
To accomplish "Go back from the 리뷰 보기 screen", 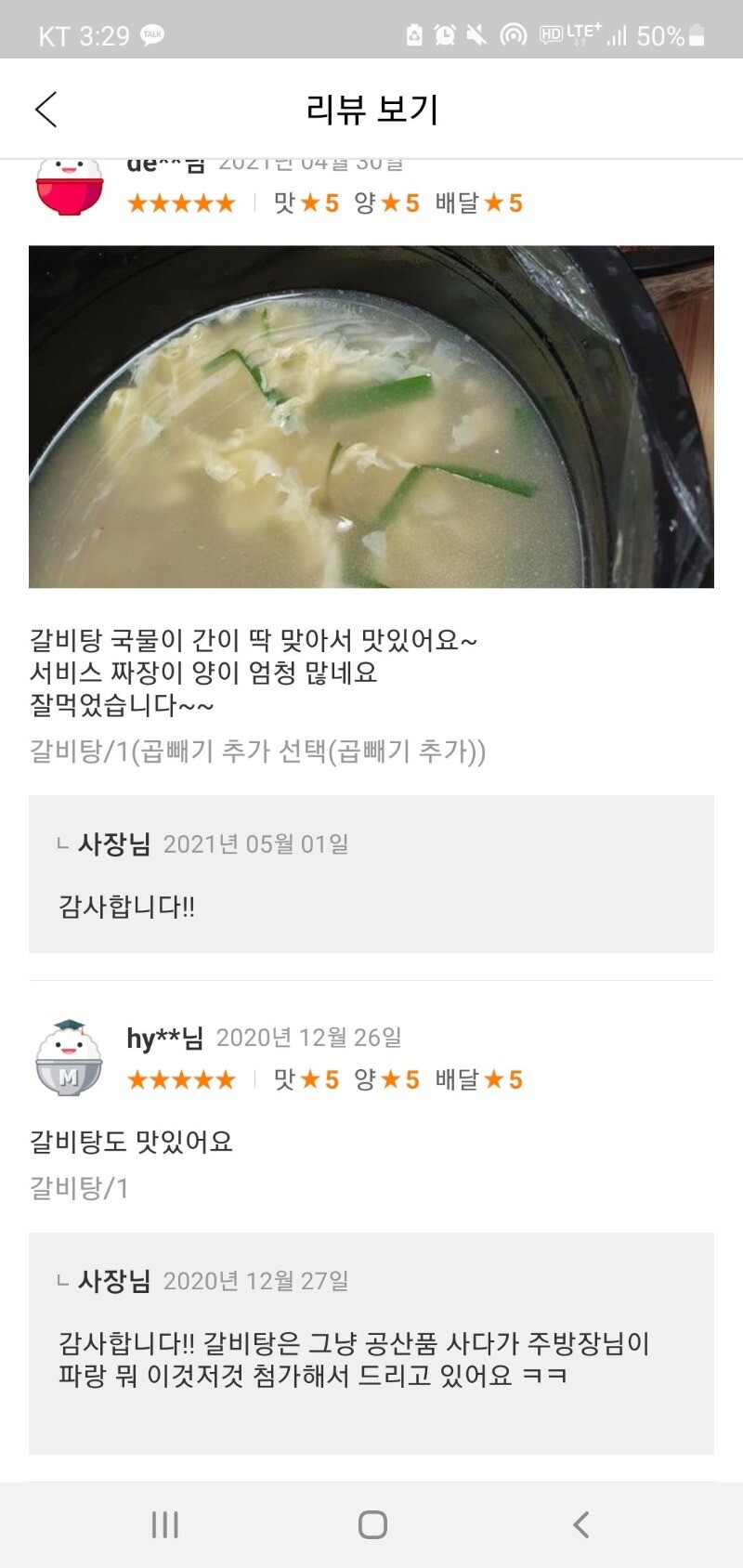I will (46, 110).
